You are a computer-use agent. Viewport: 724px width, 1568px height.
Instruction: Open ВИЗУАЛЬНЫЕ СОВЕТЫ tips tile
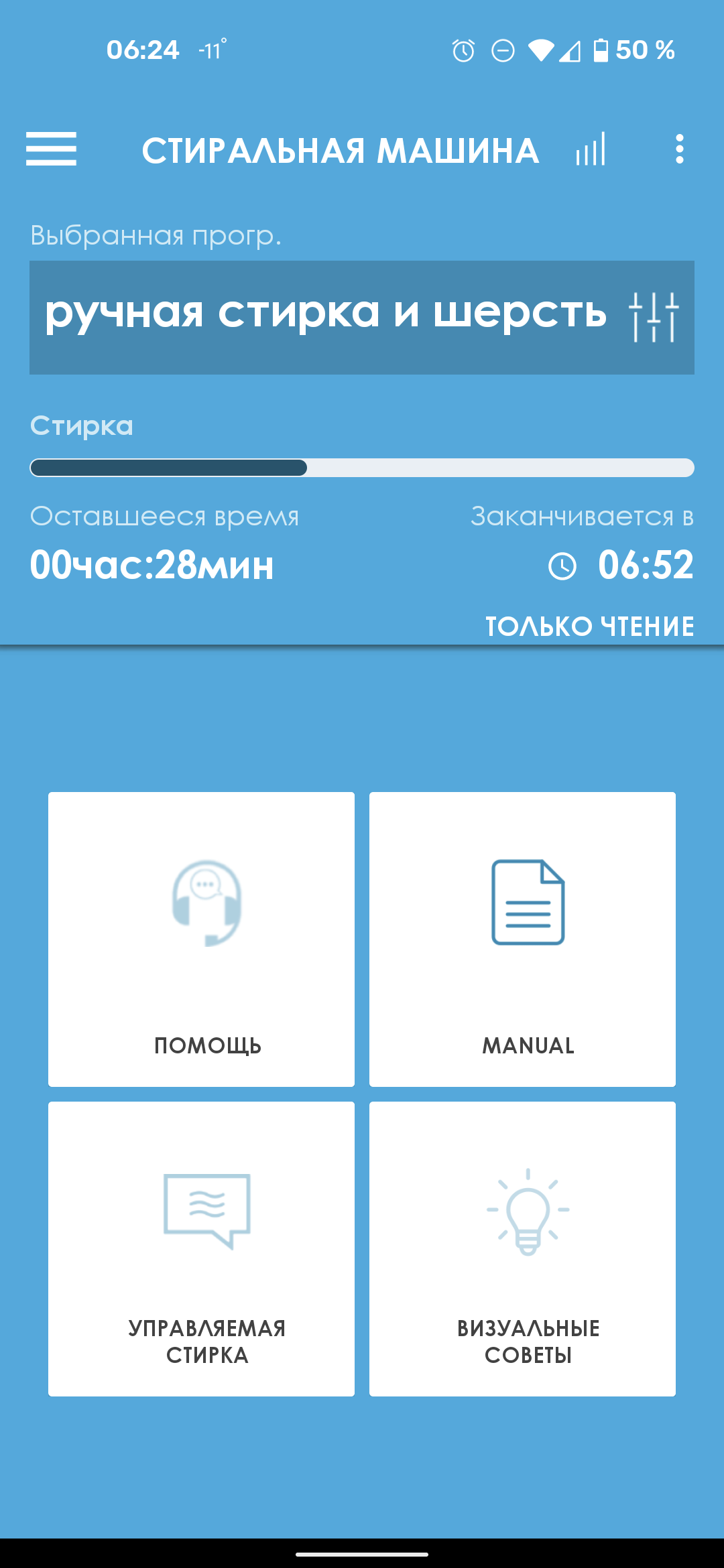522,1248
